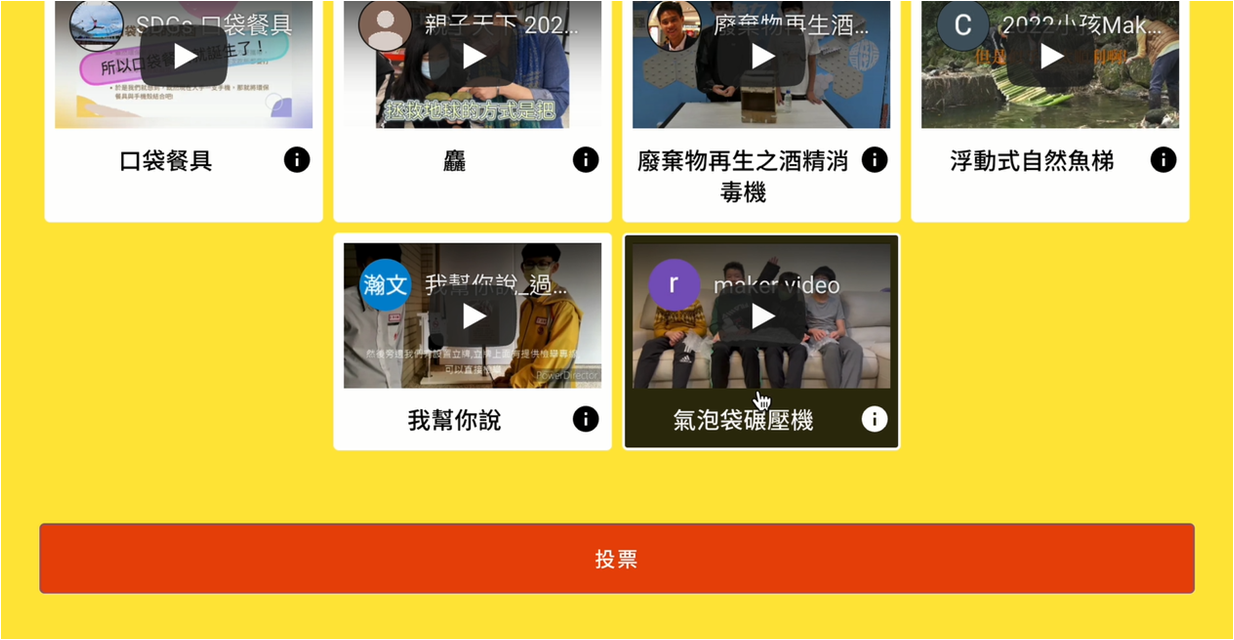Open info for 口袋餐具
The image size is (1234, 640).
click(x=297, y=160)
